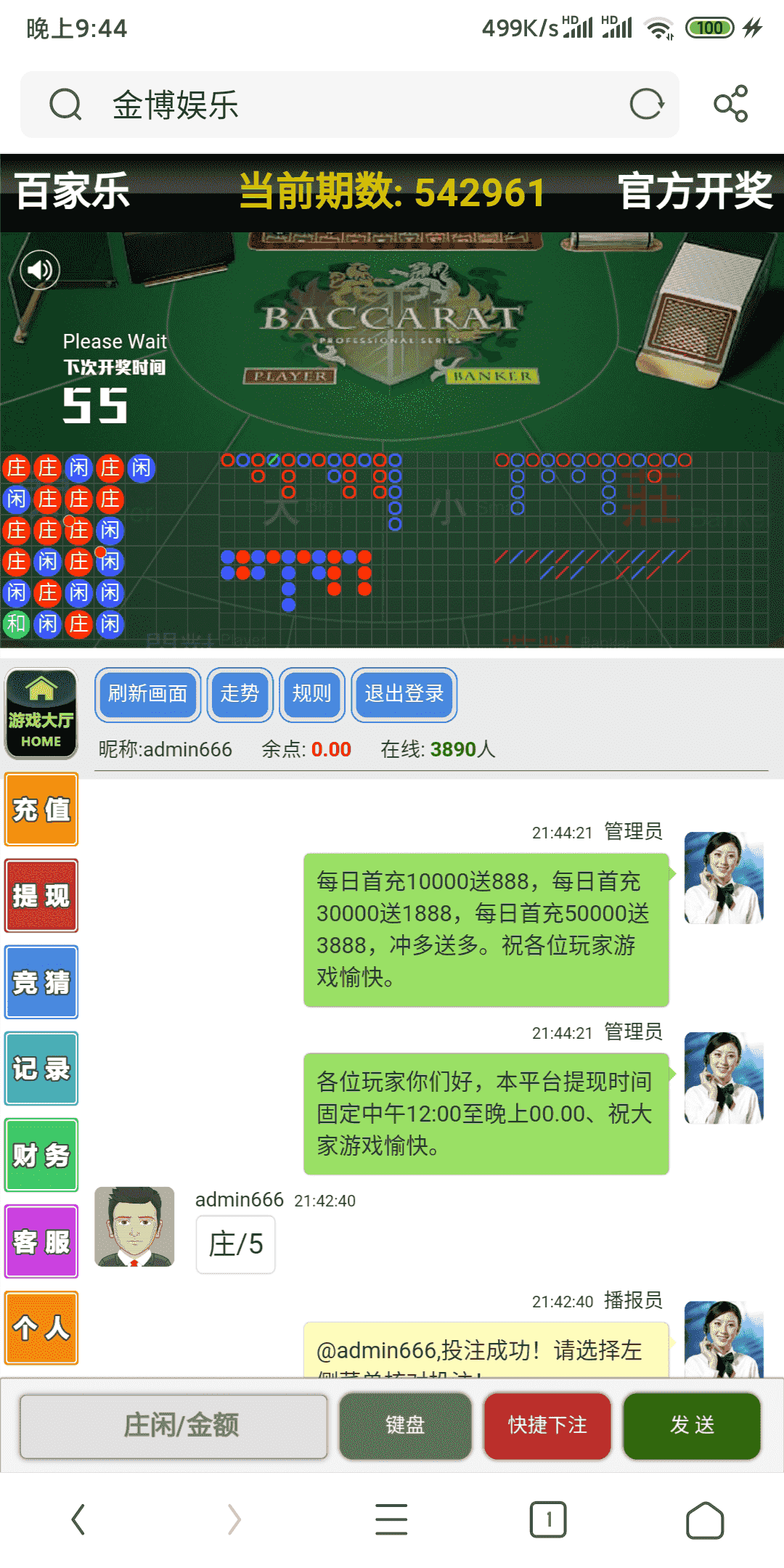
Task: Send the bet with 发送
Action: (692, 1426)
